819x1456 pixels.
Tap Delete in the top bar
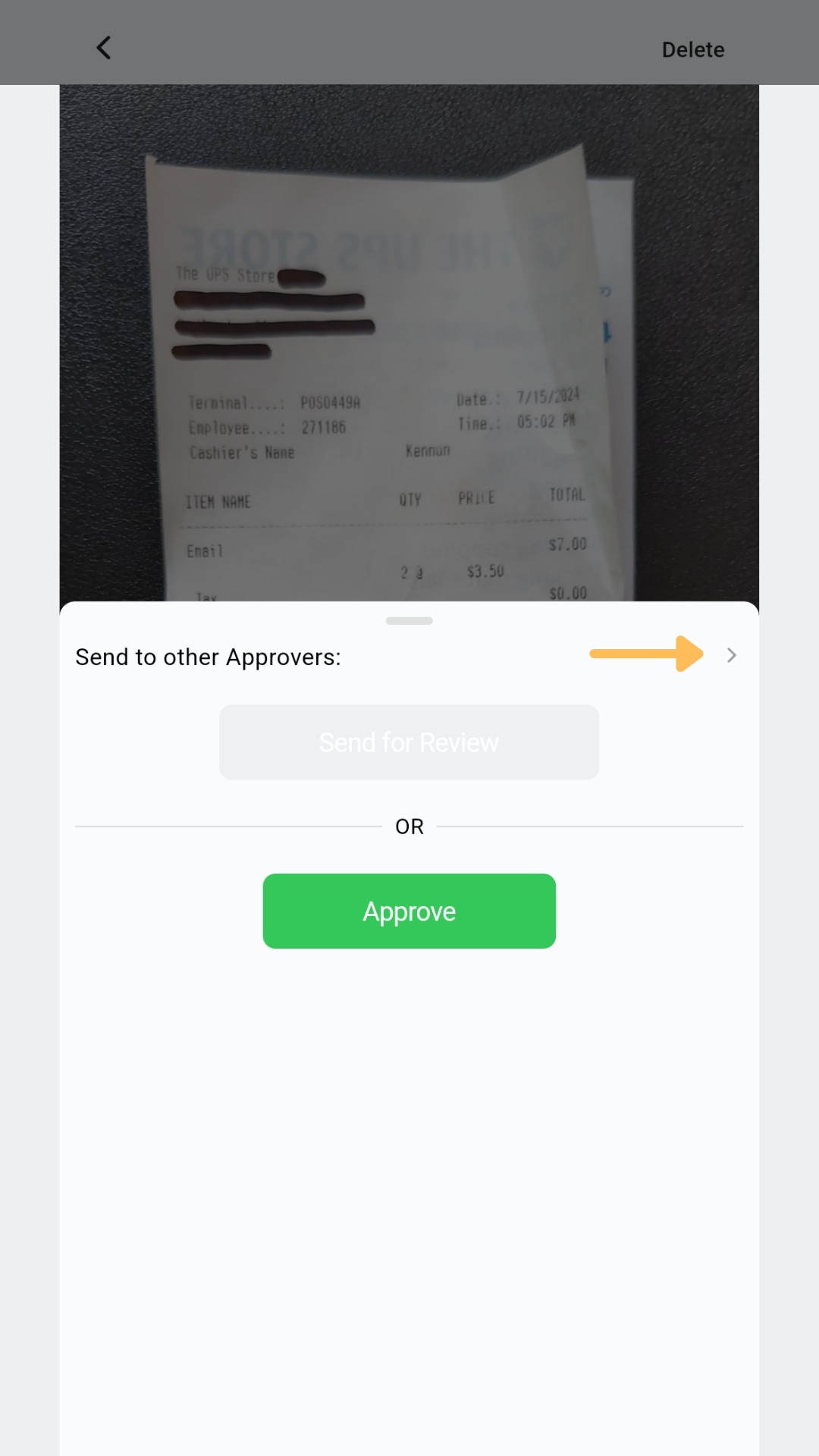point(692,49)
